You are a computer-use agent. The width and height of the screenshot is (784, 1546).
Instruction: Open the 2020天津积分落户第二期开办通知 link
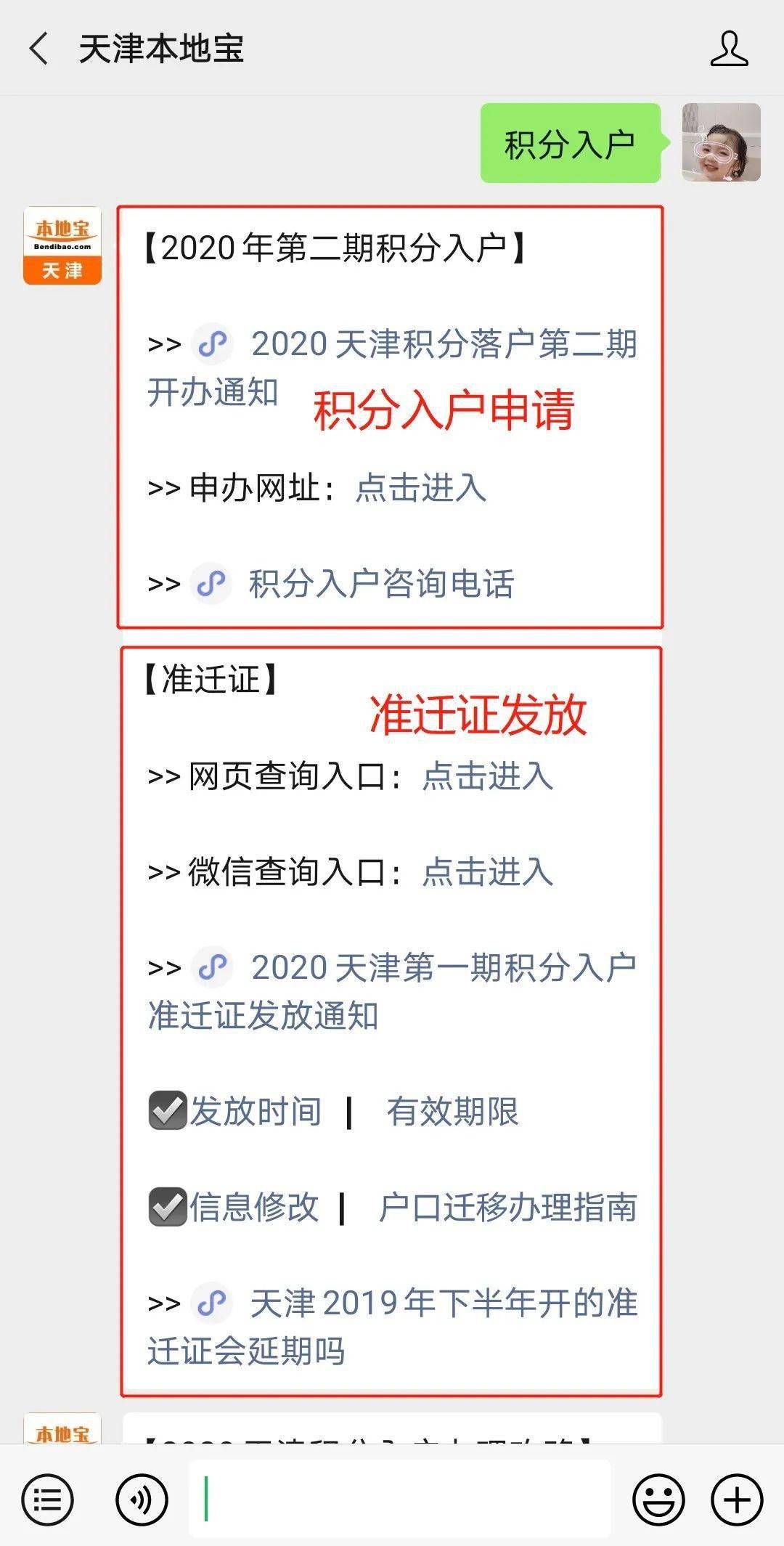point(443,344)
